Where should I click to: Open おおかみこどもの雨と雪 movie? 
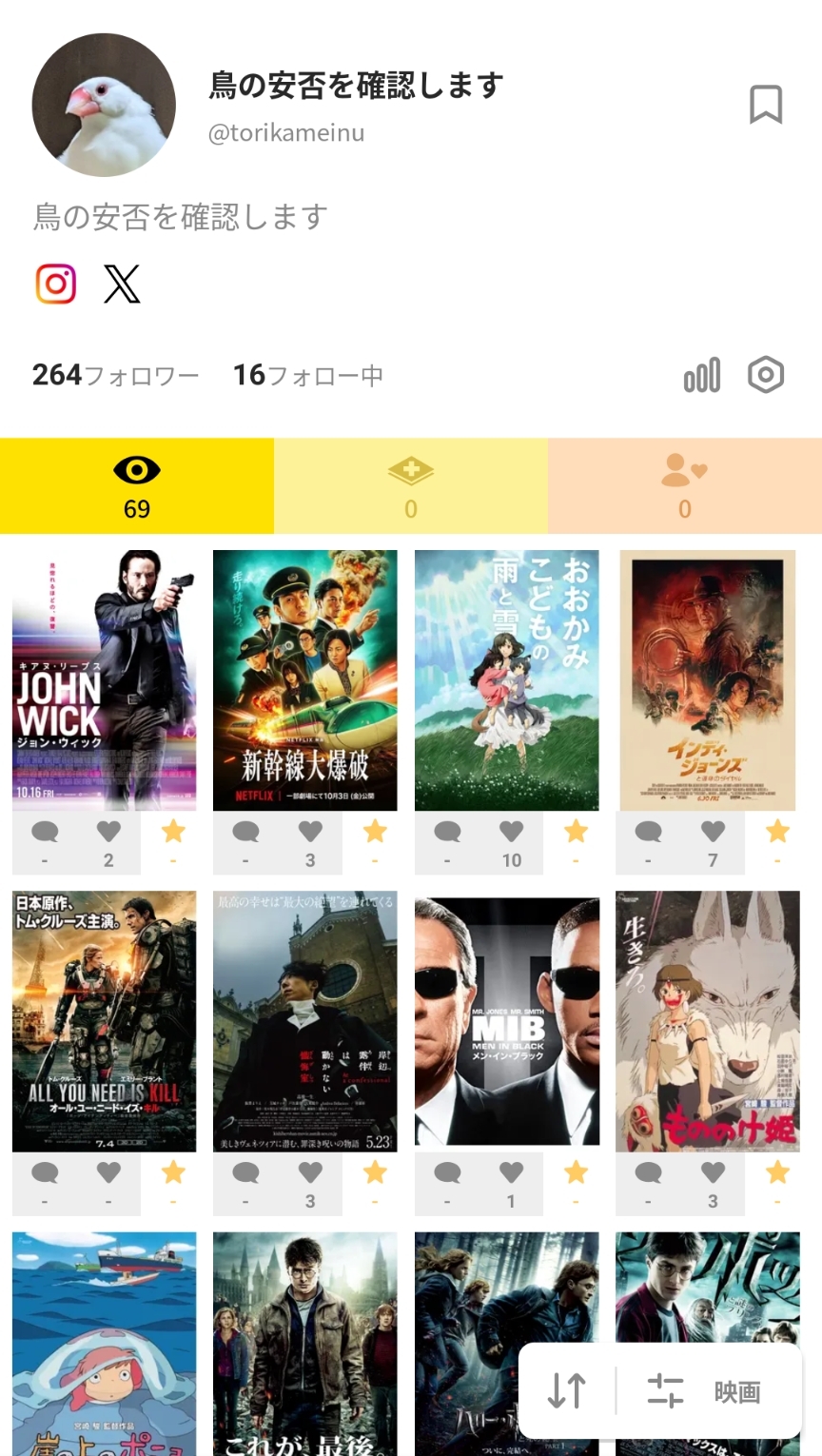[506, 680]
